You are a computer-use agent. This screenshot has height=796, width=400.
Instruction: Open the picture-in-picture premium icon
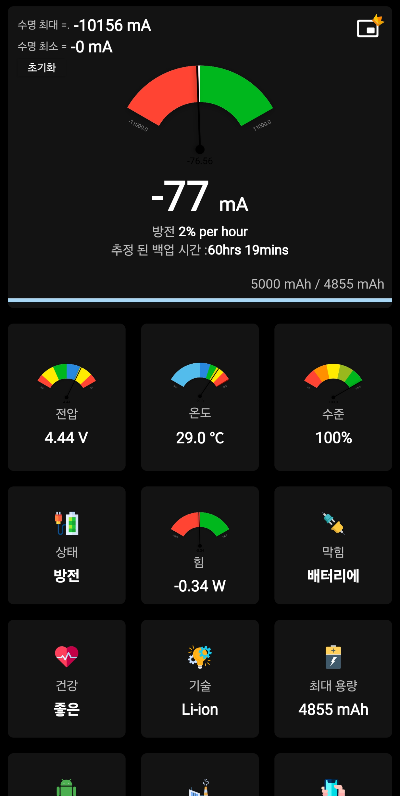coord(370,26)
